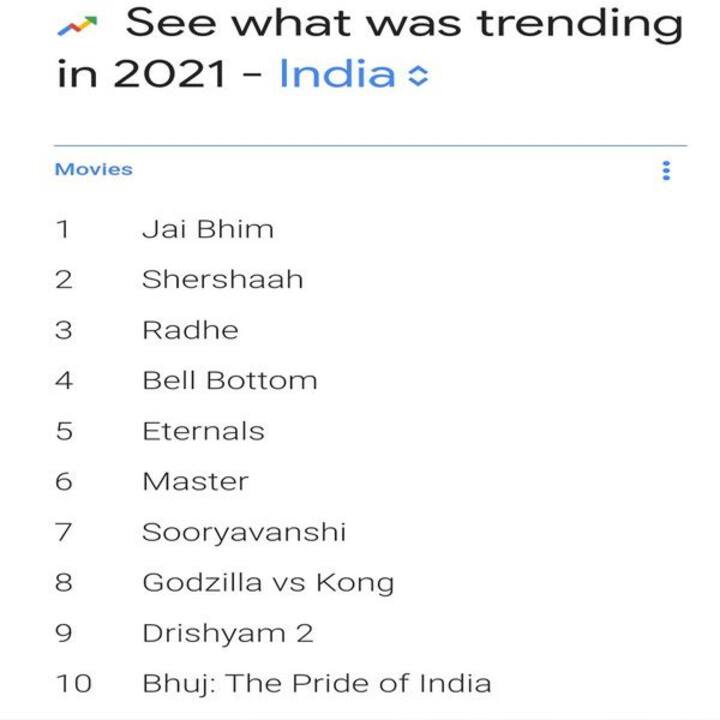Open Drishyam 2 trend details
Image resolution: width=720 pixels, height=720 pixels.
pos(227,633)
